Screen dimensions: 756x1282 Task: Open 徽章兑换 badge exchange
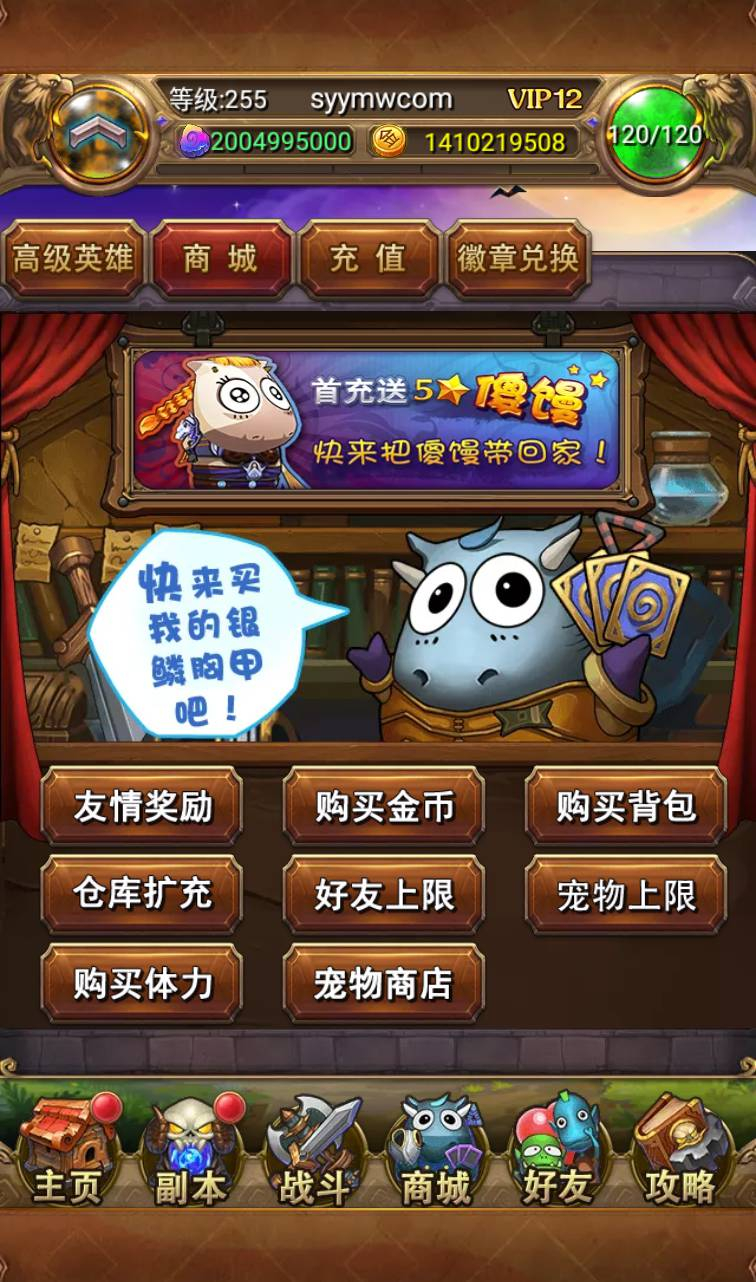pos(517,259)
